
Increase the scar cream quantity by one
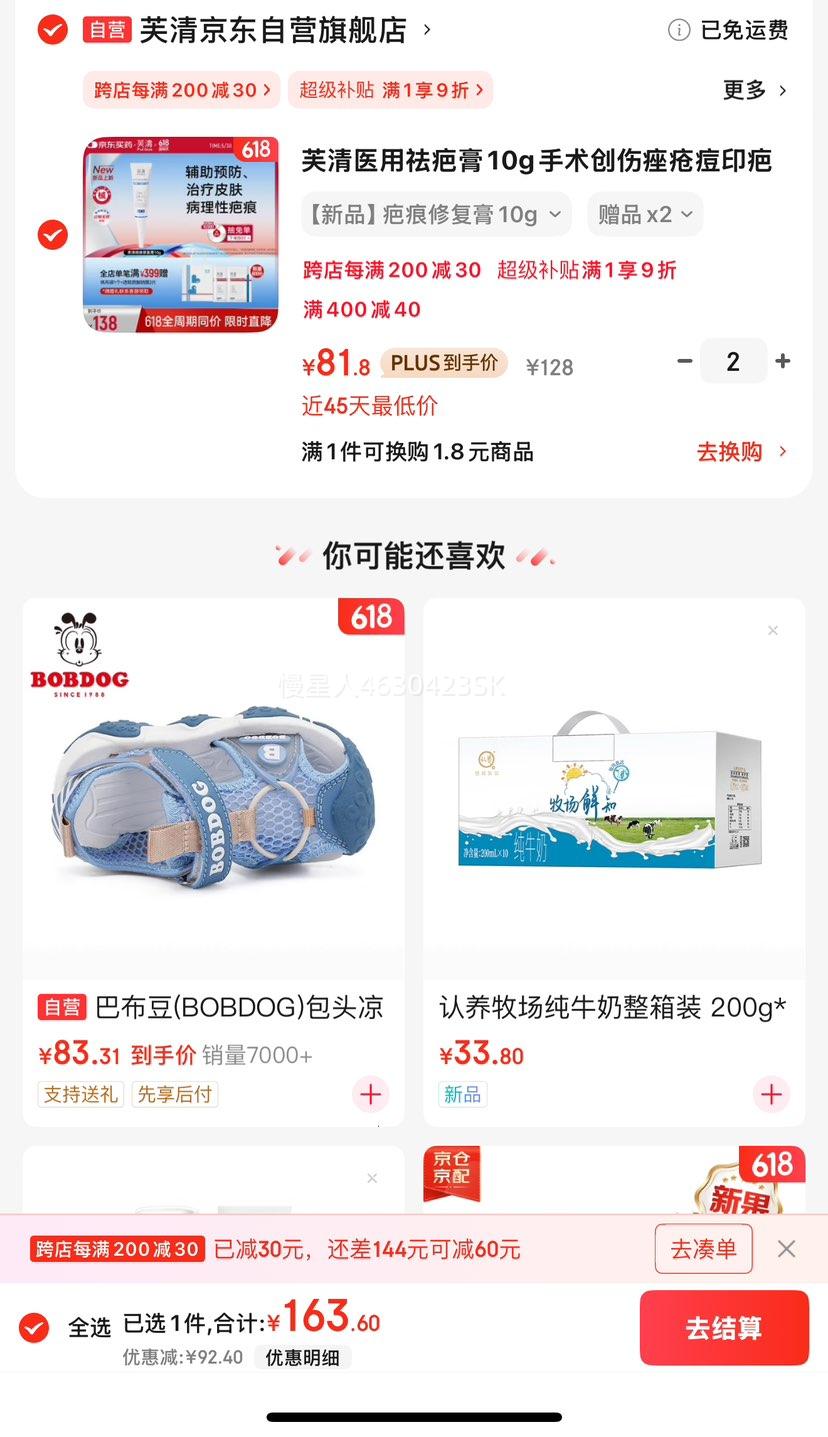pos(783,361)
